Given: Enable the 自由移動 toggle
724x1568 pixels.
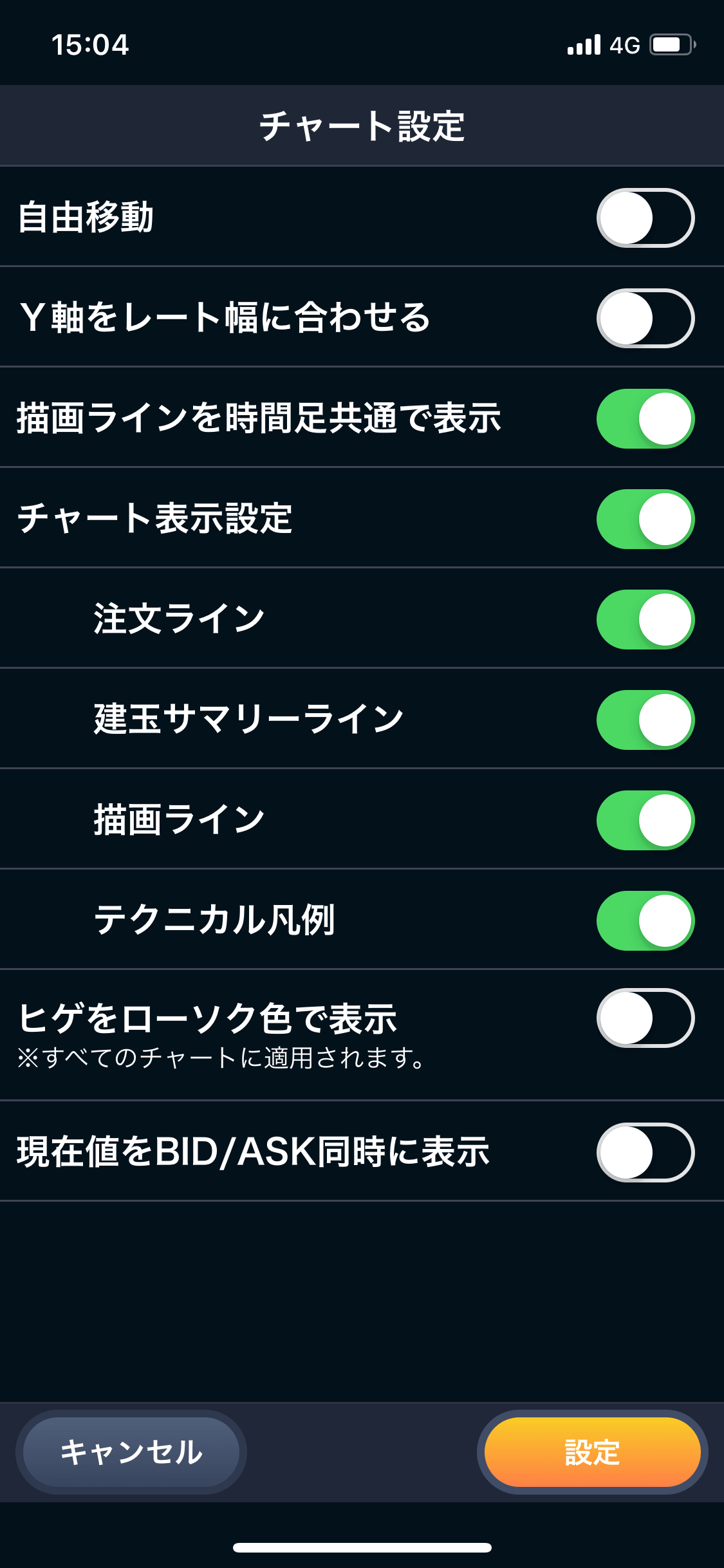Looking at the screenshot, I should click(x=645, y=218).
